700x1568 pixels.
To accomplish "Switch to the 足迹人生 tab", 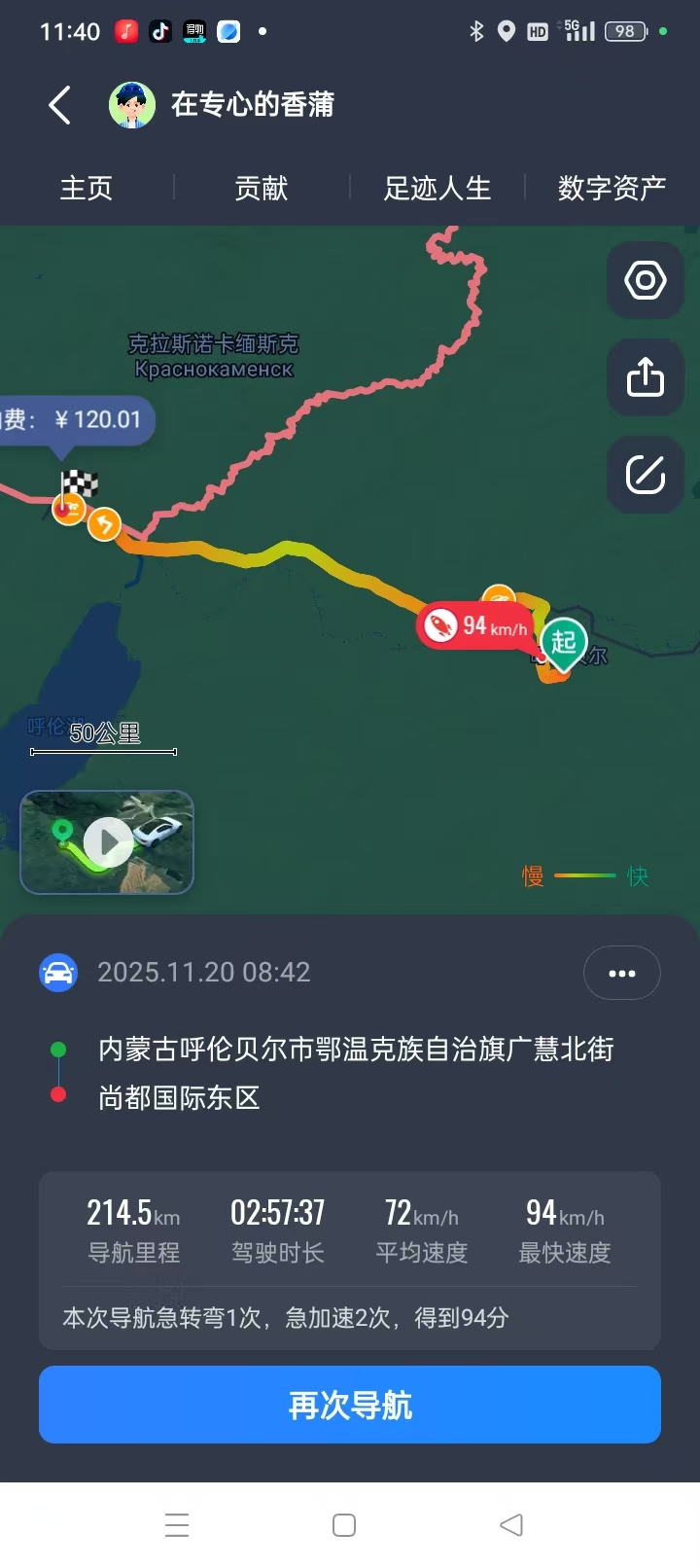I will 437,188.
